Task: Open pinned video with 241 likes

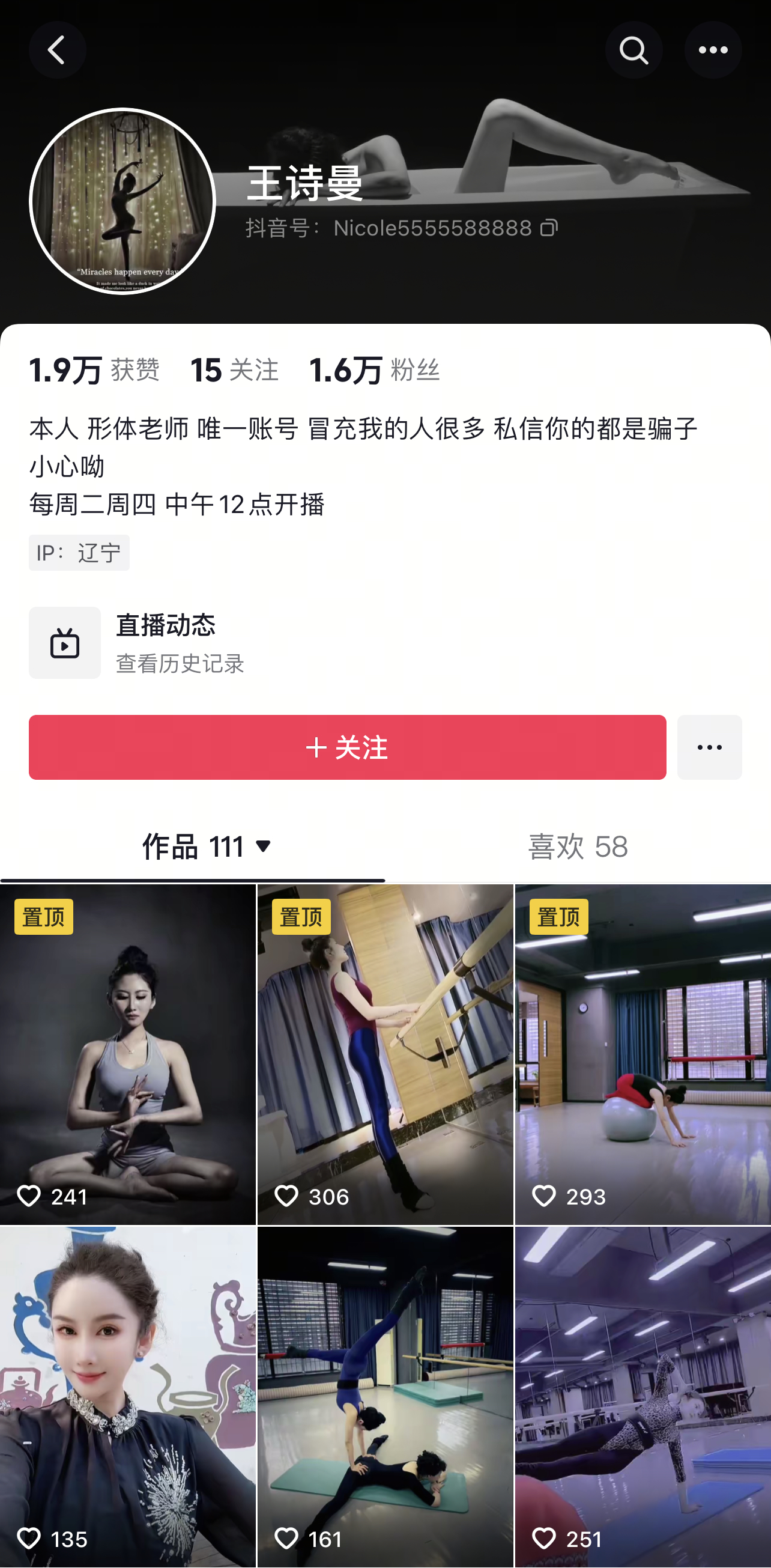Action: click(128, 1053)
